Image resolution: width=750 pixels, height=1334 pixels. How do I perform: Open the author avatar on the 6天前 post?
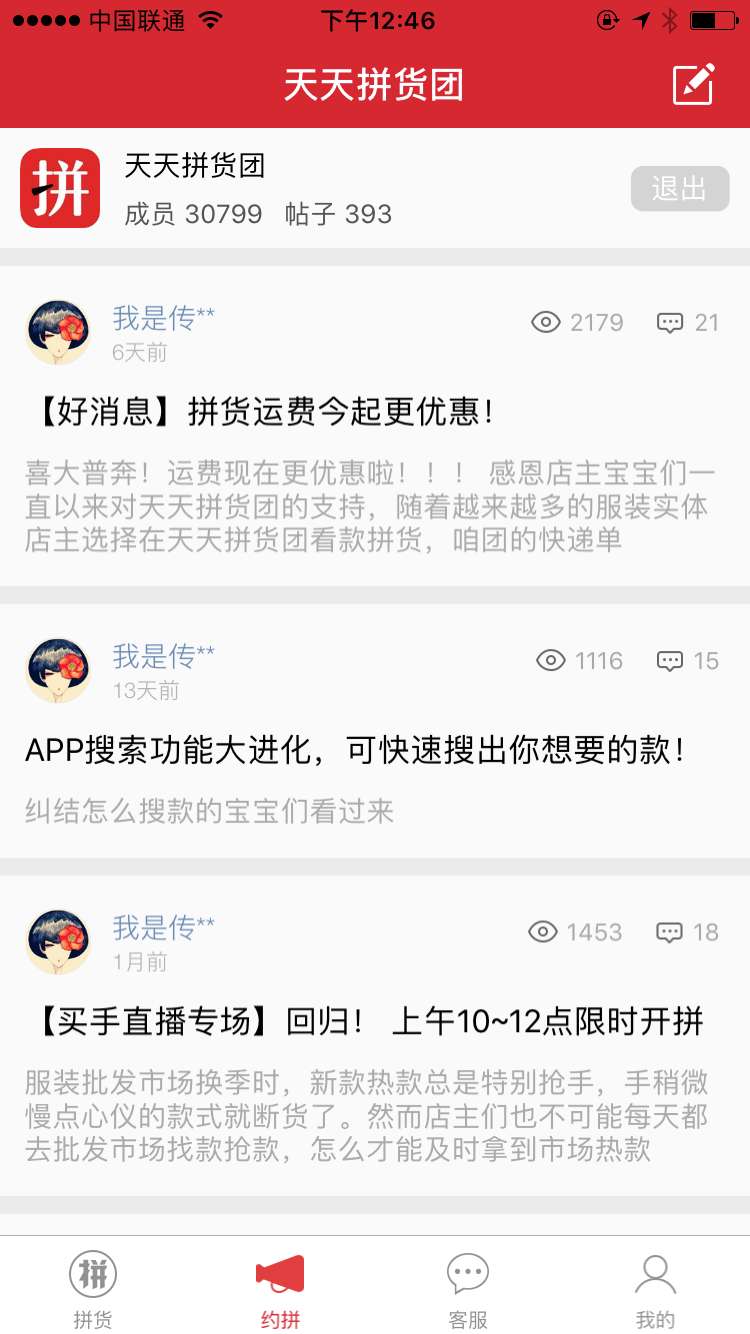coord(58,331)
